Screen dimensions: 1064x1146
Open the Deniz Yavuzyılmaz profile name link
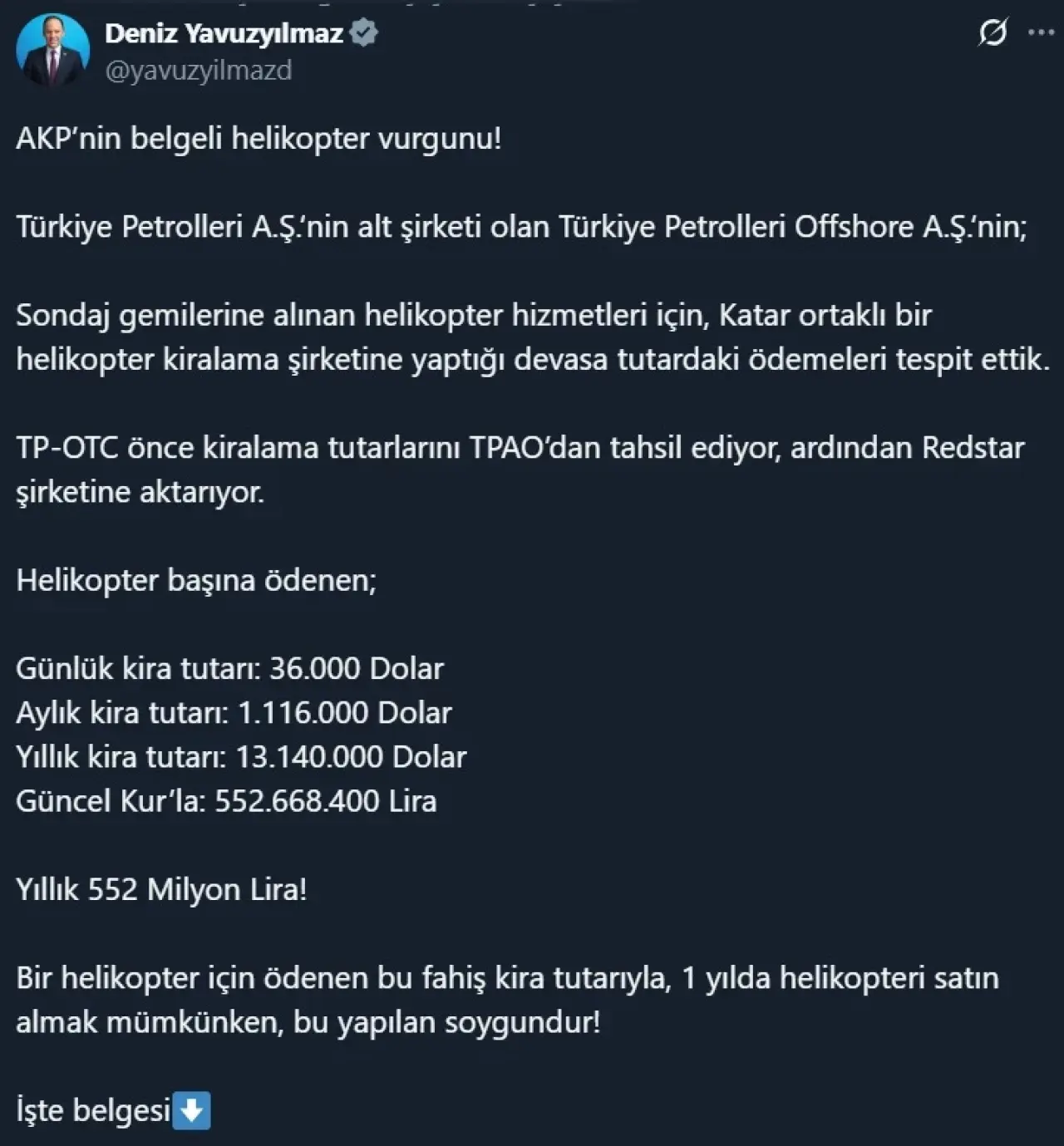[x=224, y=33]
